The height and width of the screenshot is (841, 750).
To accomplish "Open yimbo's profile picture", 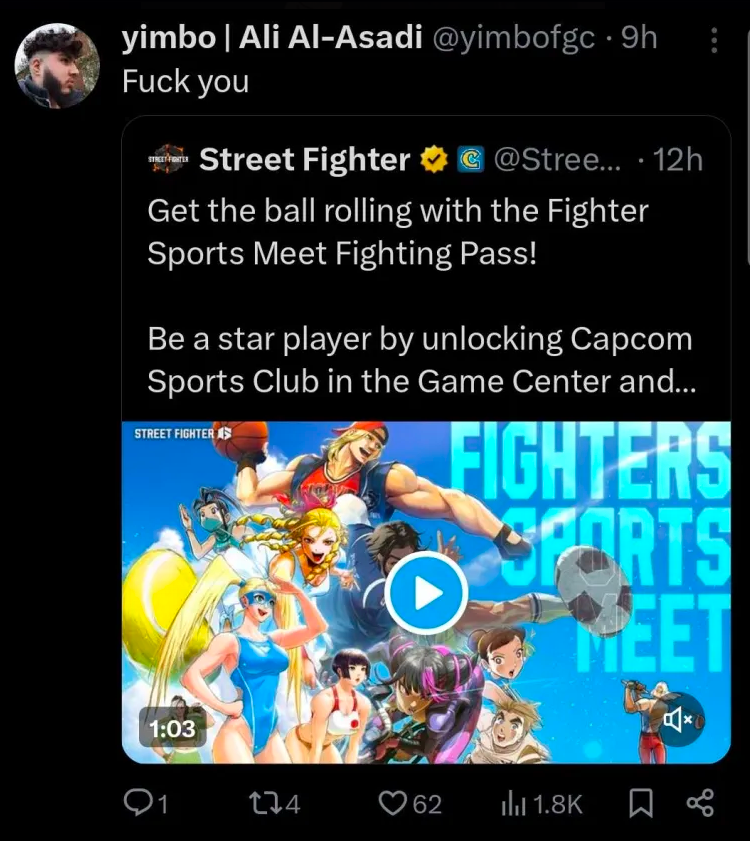I will (x=57, y=65).
